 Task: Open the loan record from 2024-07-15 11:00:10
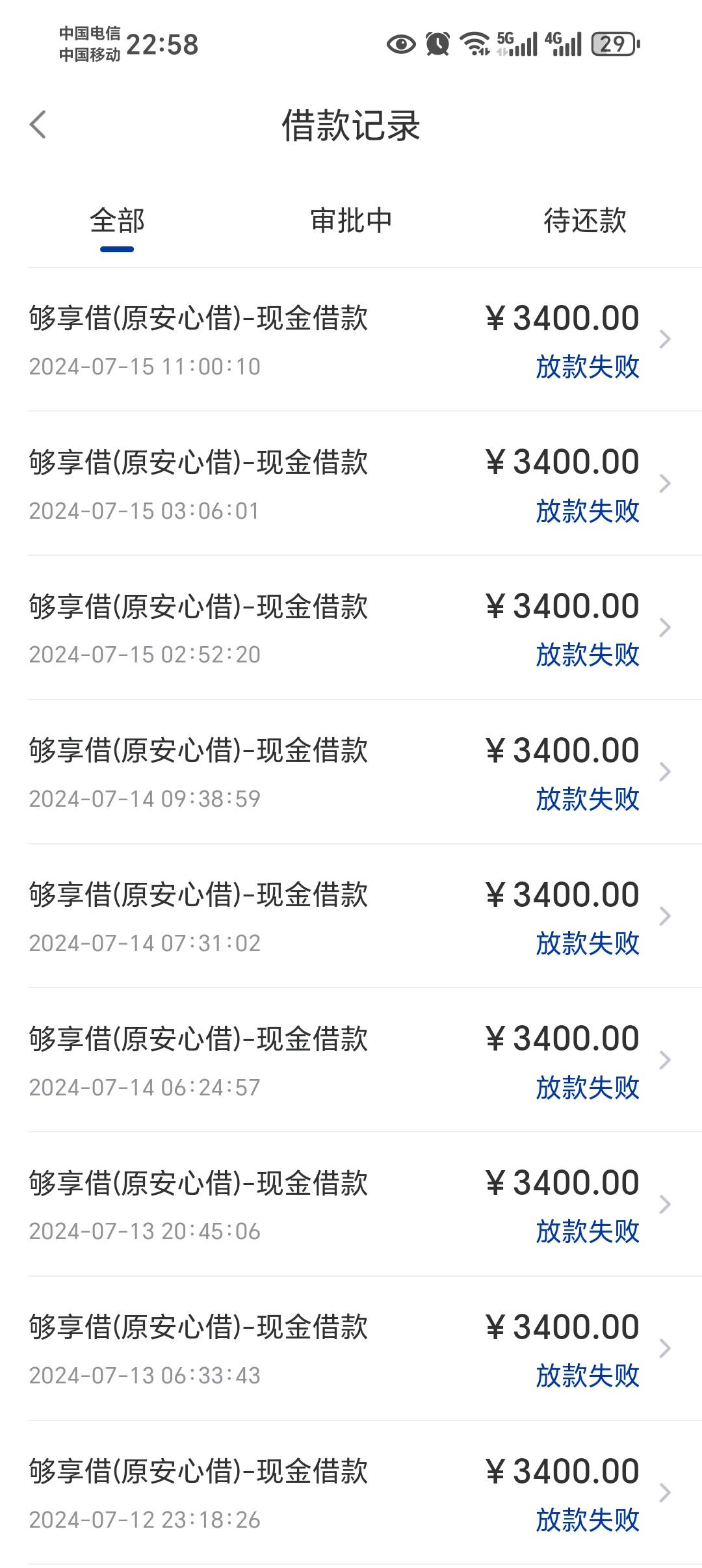[365, 339]
